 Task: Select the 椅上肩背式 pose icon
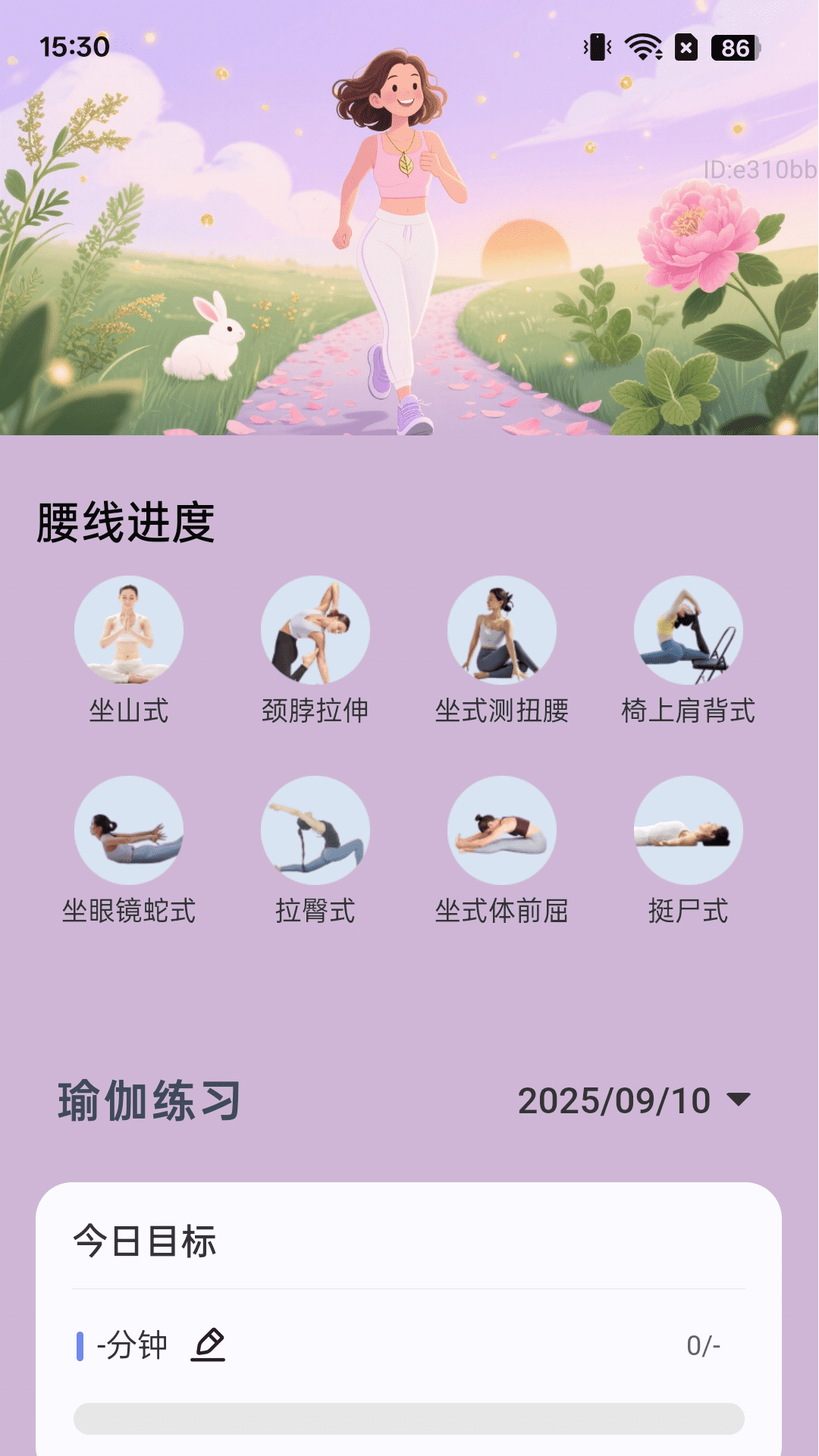pyautogui.click(x=687, y=631)
